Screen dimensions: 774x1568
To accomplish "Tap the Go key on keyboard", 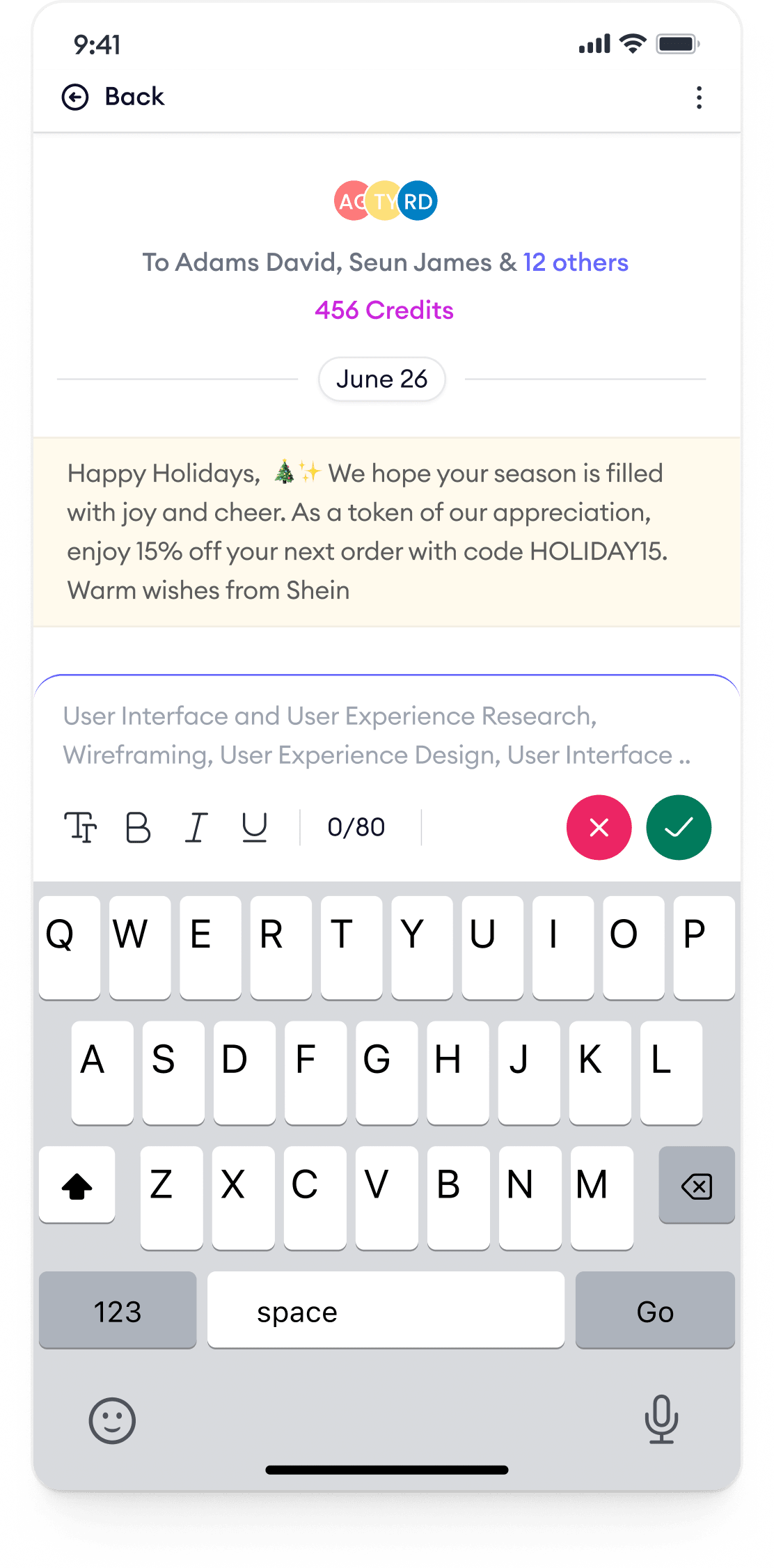I will point(654,1311).
